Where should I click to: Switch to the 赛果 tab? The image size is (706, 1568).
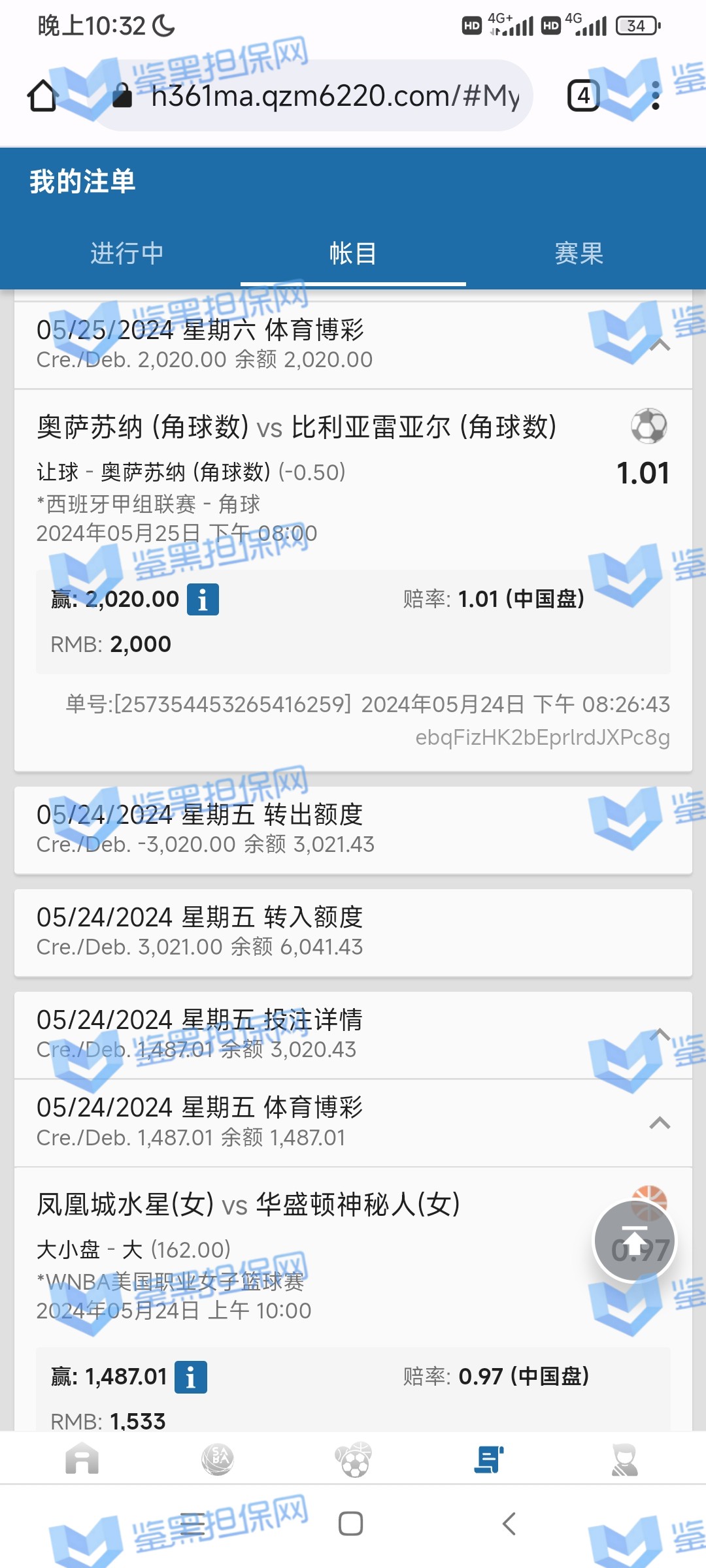tap(579, 253)
